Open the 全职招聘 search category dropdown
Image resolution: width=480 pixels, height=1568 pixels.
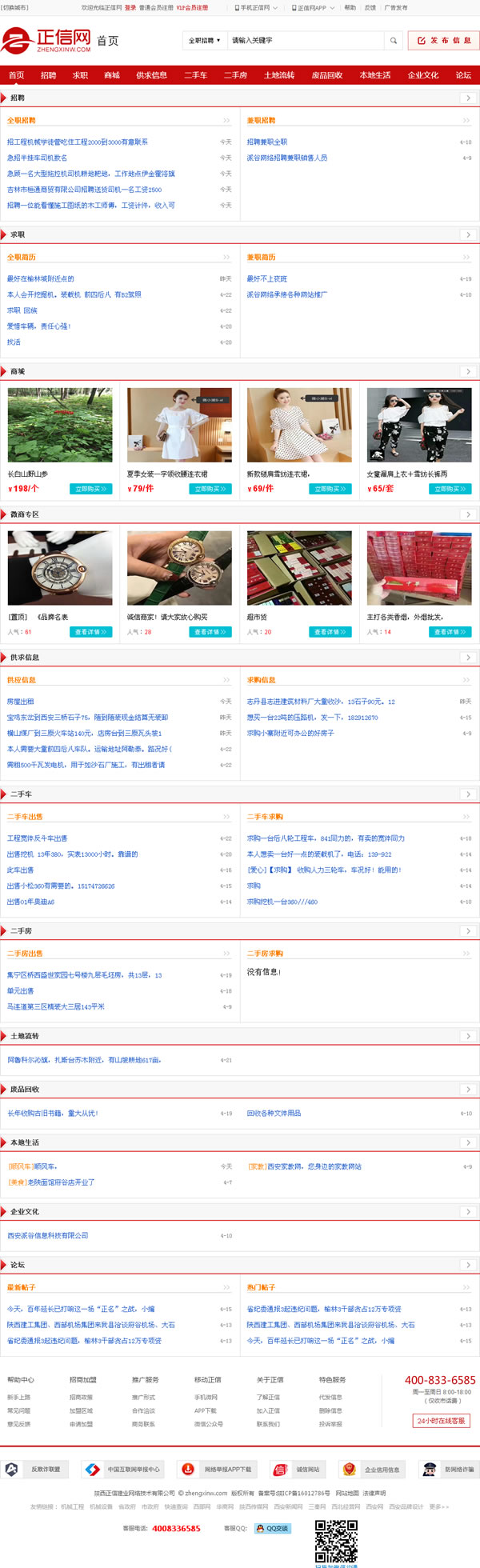[204, 40]
